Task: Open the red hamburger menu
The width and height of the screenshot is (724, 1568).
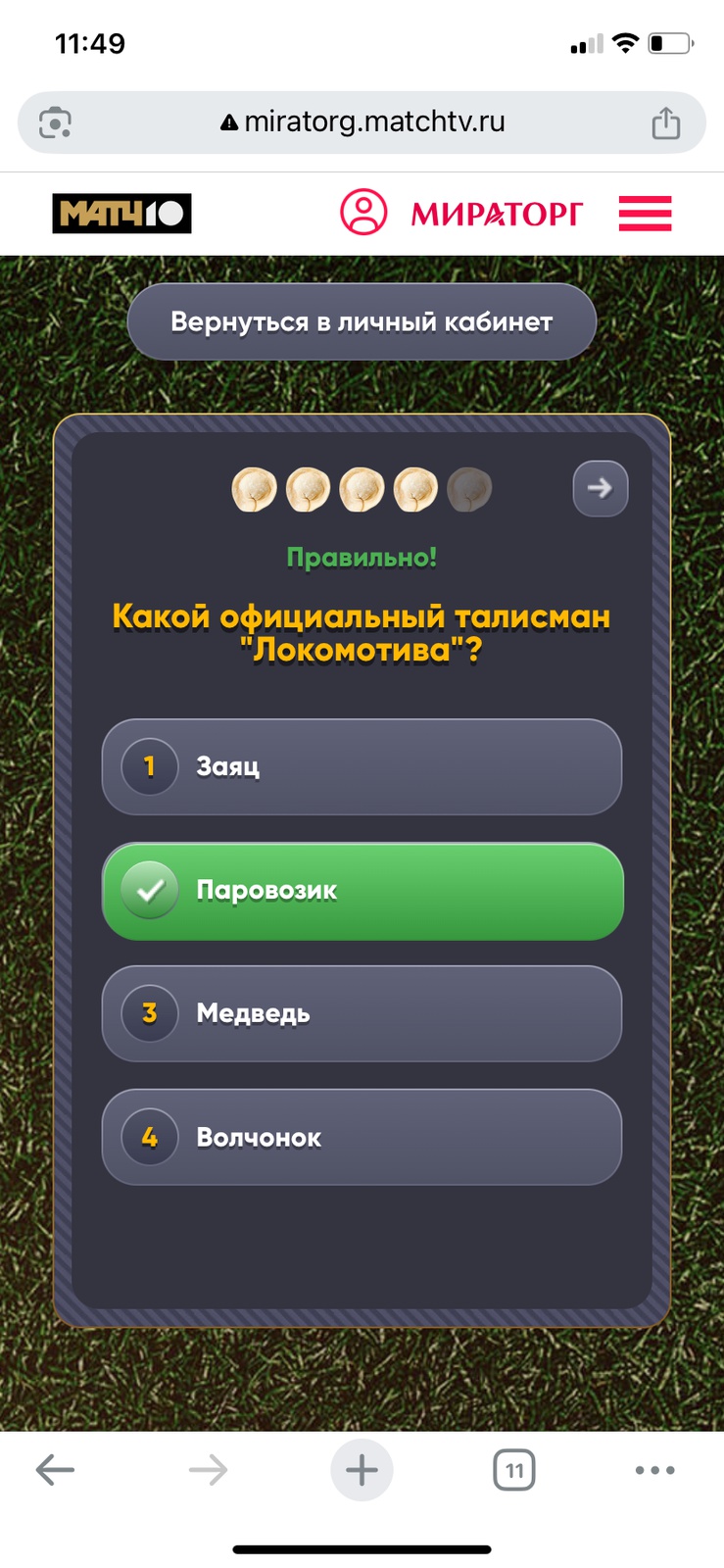Action: (645, 213)
